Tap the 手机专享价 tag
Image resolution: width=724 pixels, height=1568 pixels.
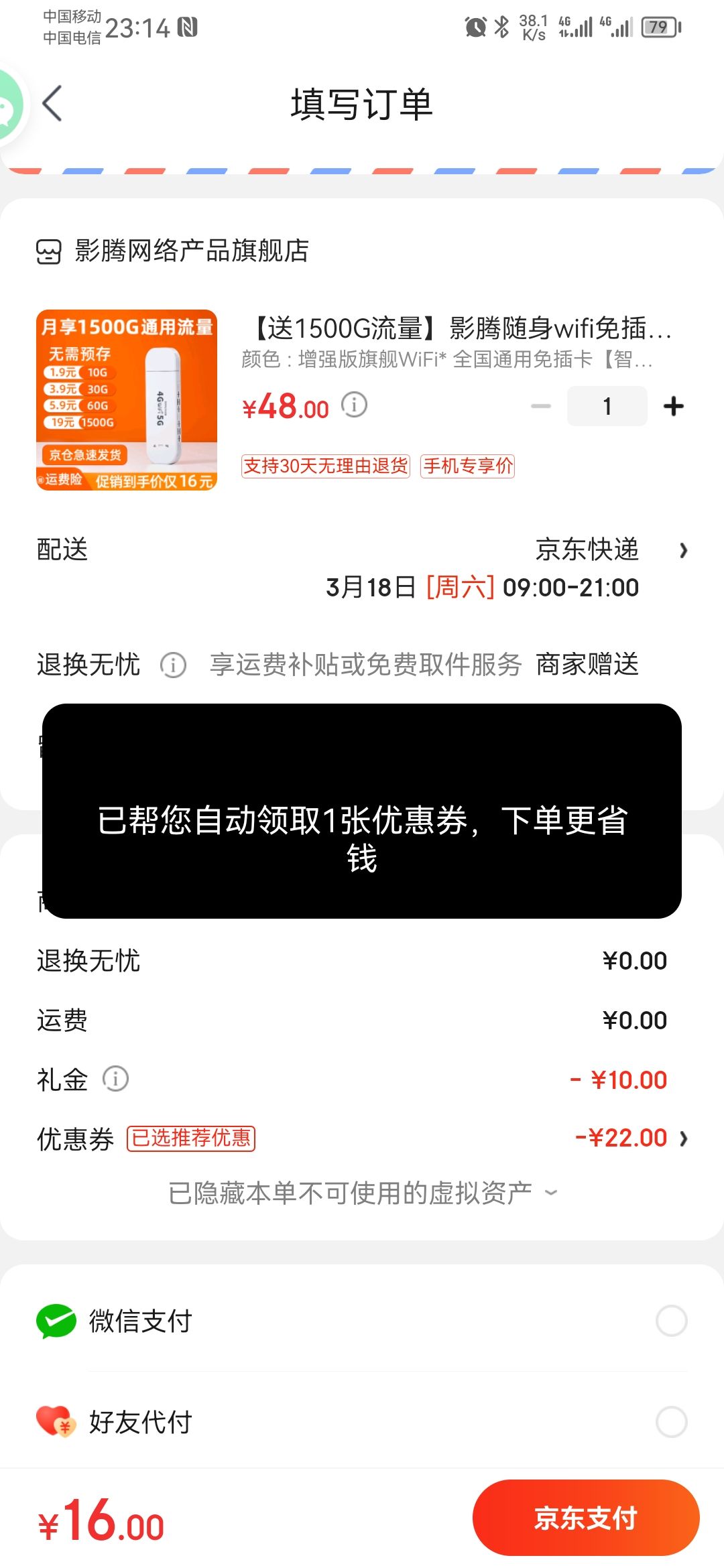point(467,467)
